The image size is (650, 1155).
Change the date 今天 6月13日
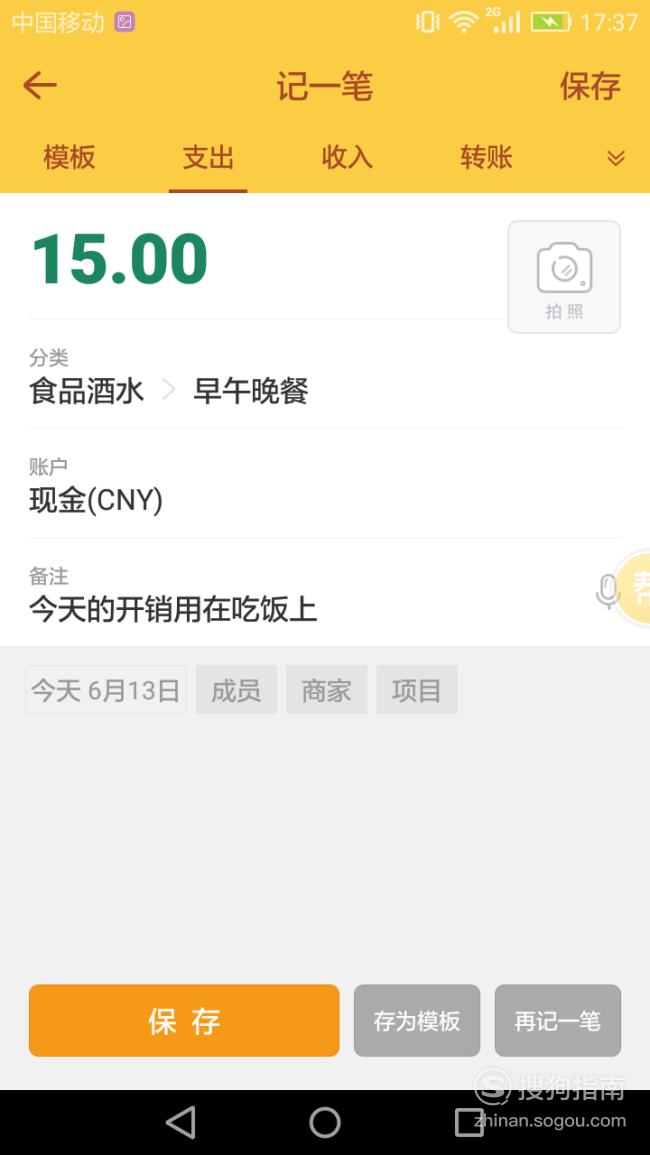[x=106, y=689]
